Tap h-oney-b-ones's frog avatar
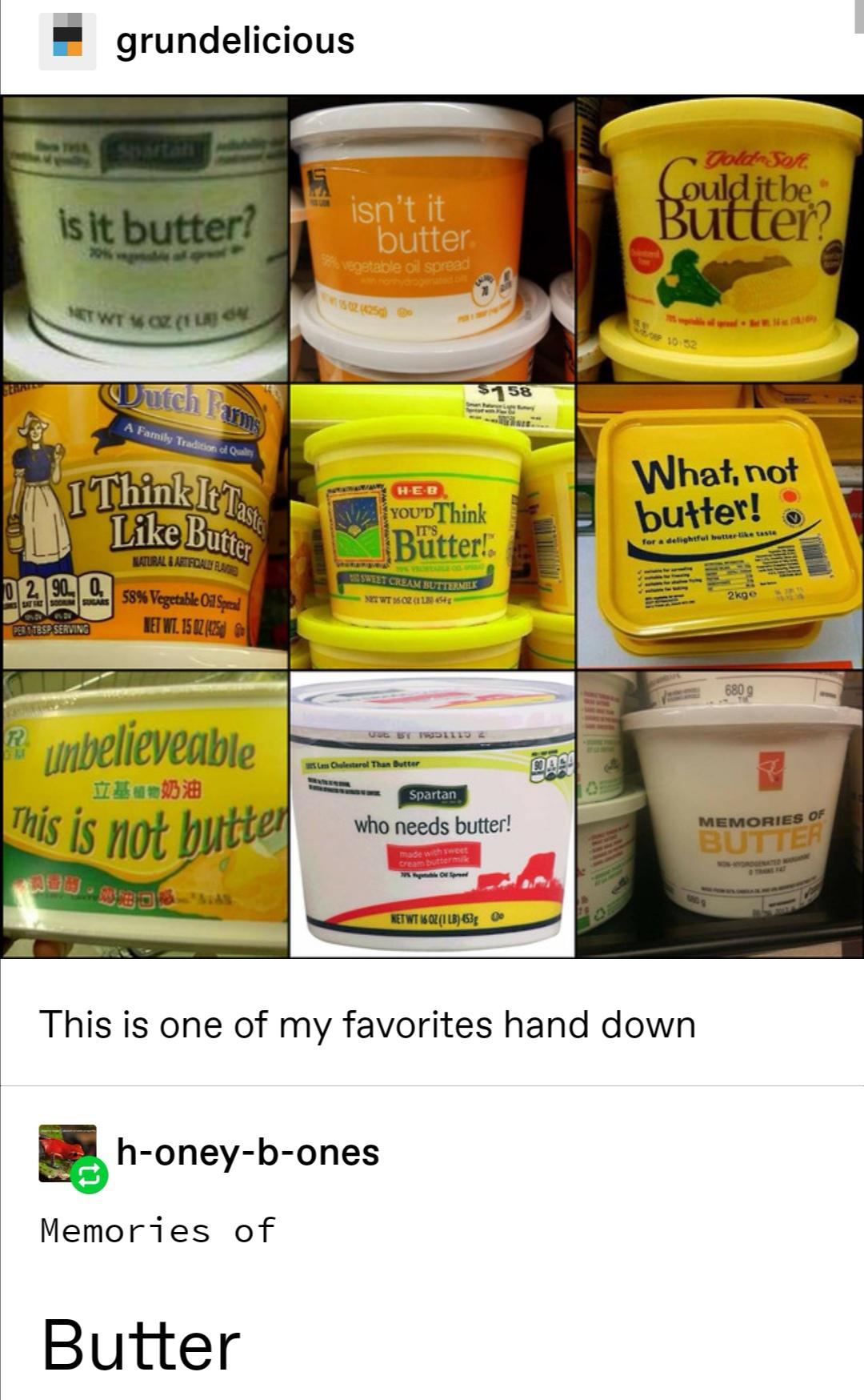This screenshot has height=1400, width=864. point(66,1153)
